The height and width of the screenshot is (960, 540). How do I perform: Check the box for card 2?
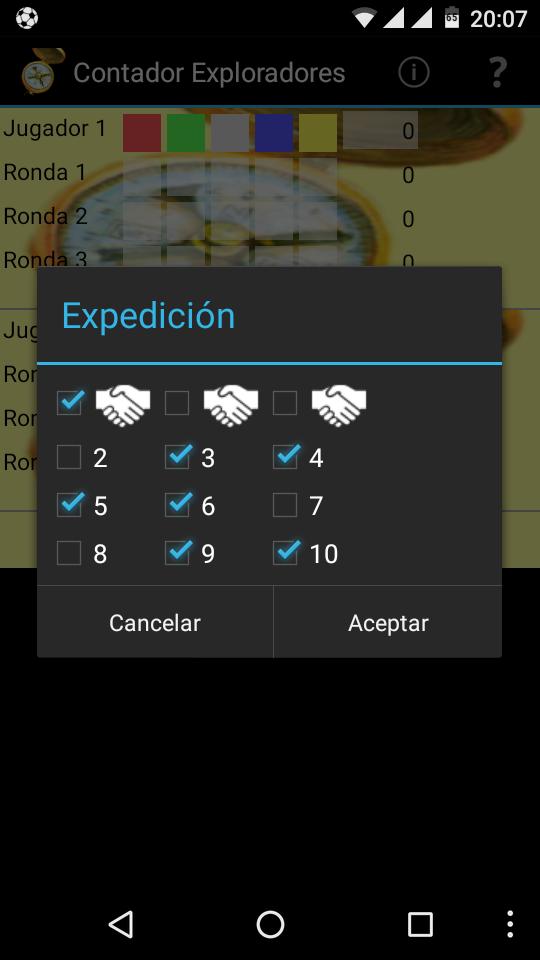tap(69, 457)
